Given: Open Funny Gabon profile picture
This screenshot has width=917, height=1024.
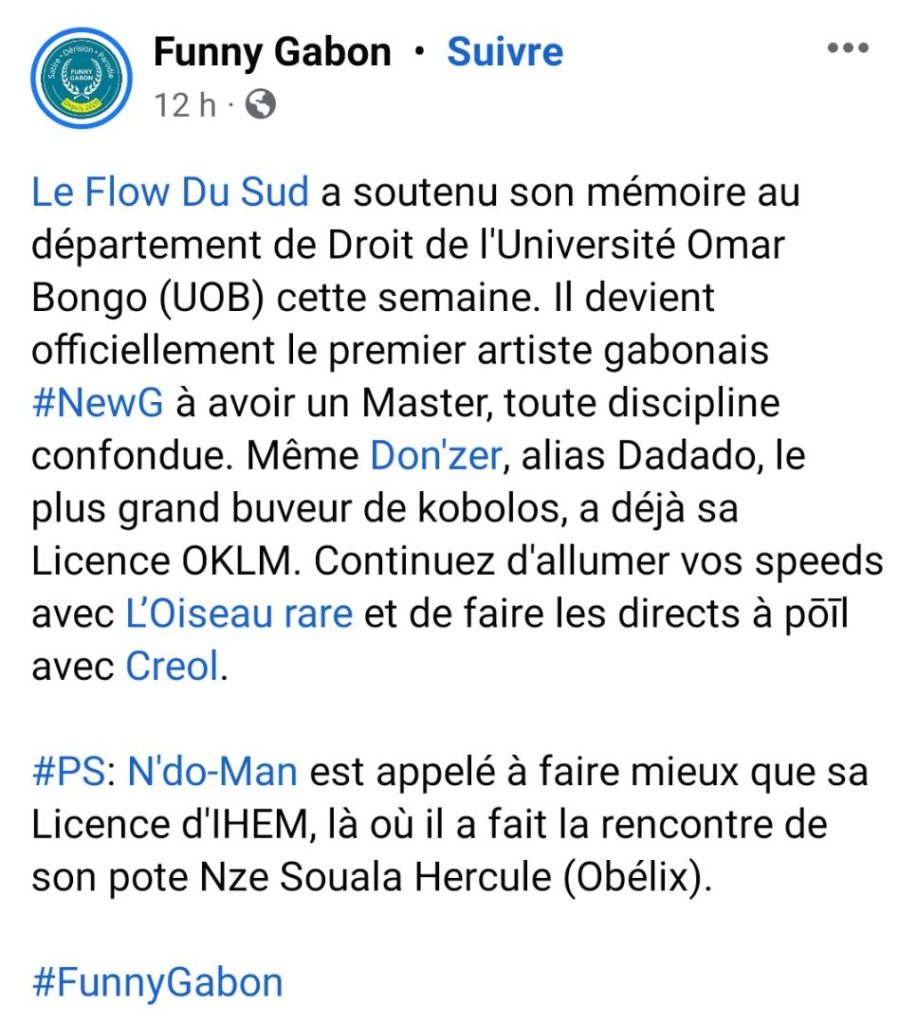Looking at the screenshot, I should click(x=82, y=76).
